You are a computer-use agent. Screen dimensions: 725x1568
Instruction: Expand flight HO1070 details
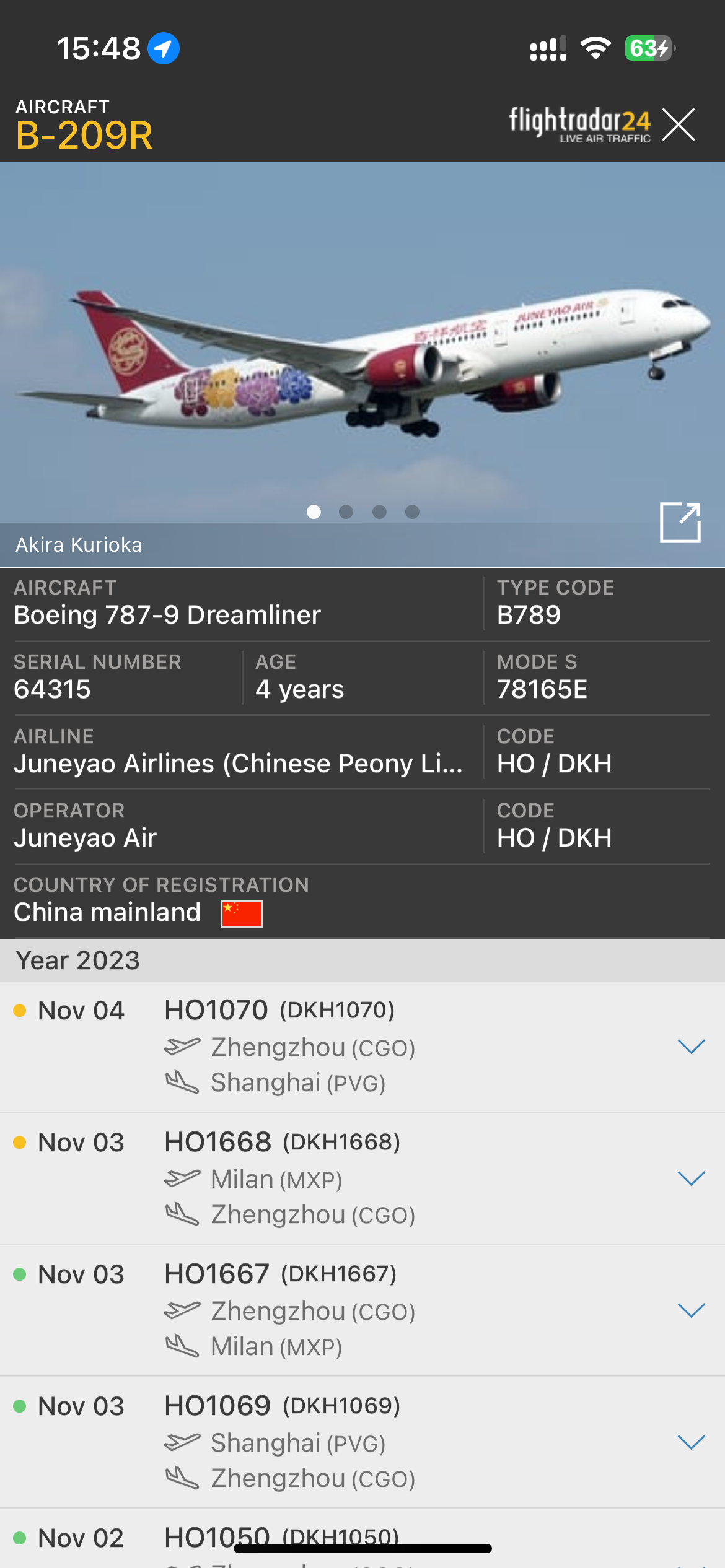click(x=691, y=1047)
